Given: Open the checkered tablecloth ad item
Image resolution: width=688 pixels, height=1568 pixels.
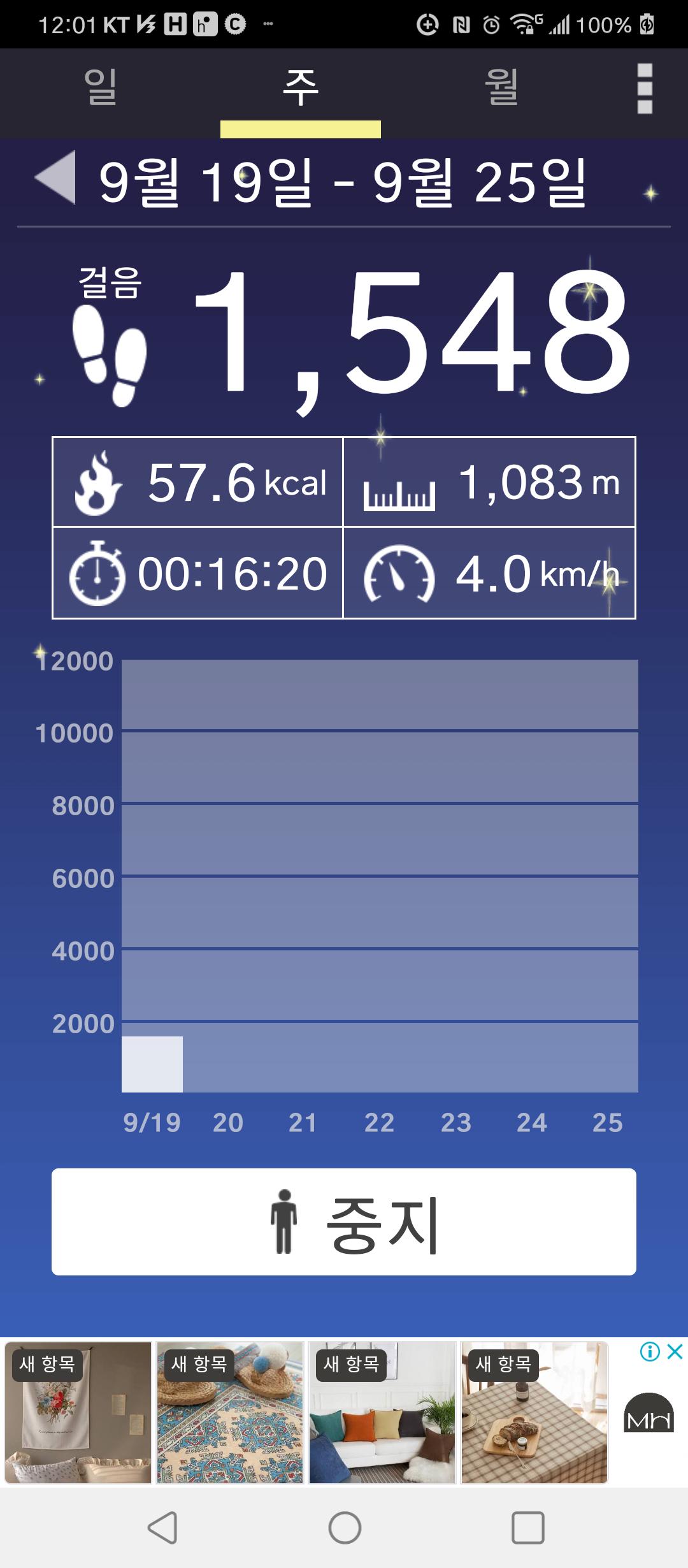Looking at the screenshot, I should 534,1412.
